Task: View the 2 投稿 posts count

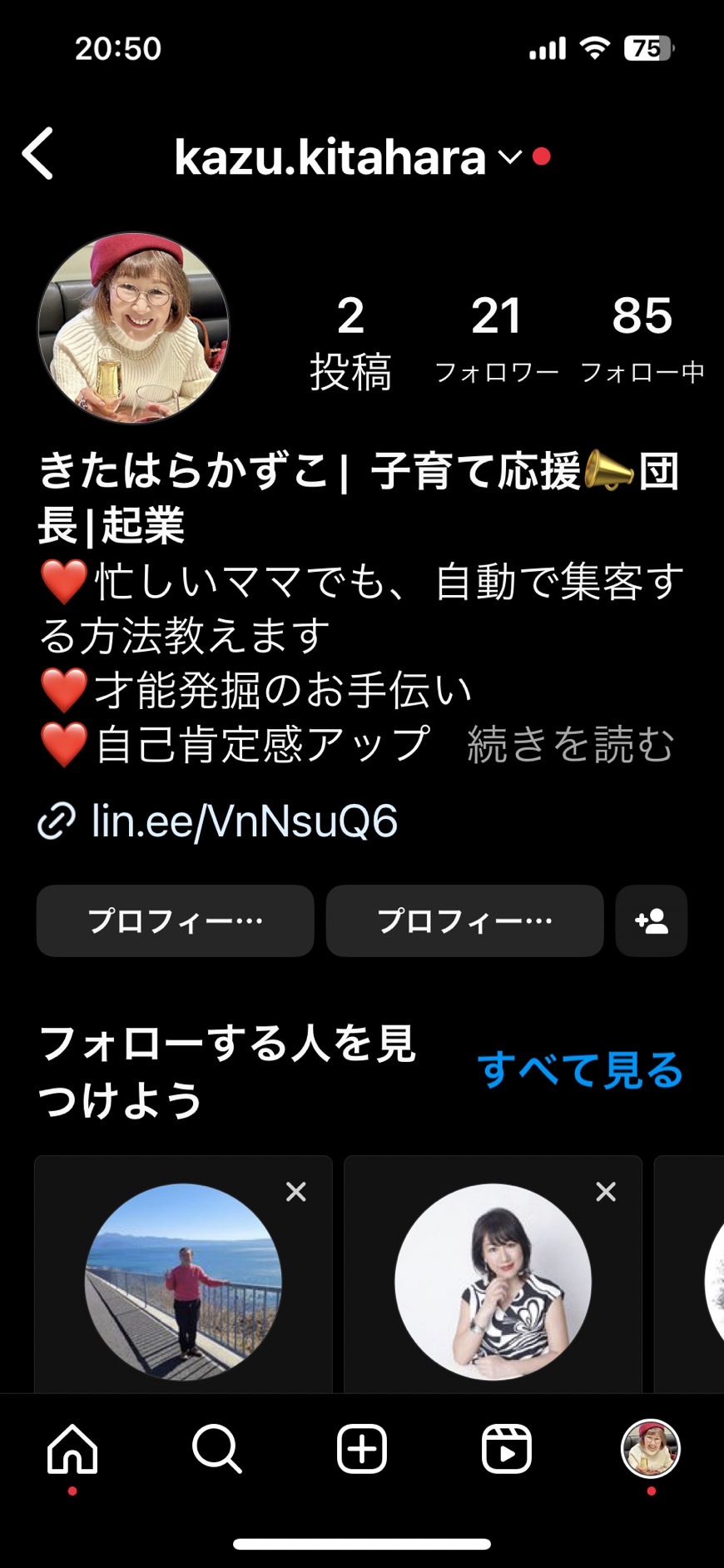Action: (350, 341)
